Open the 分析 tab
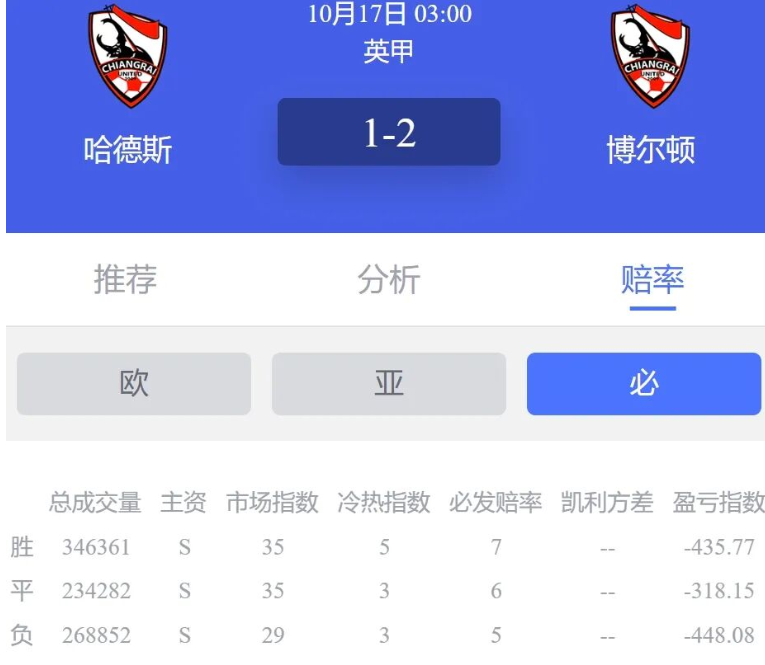Screen dimensions: 765x665 (389, 280)
